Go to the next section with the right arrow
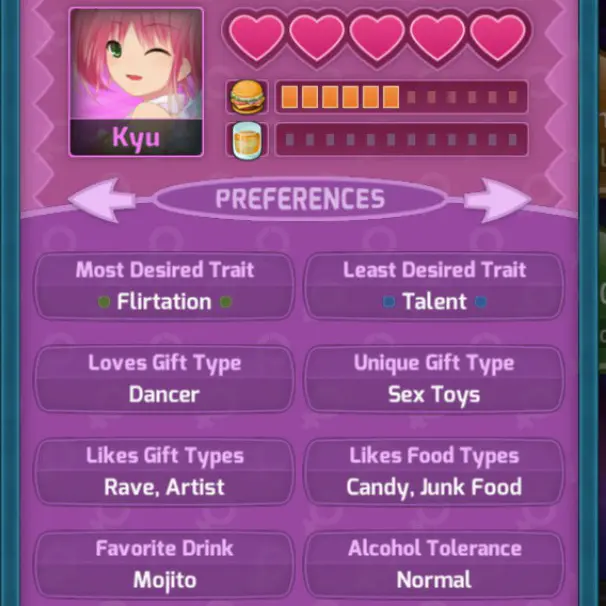The height and width of the screenshot is (606, 606). coord(496,199)
